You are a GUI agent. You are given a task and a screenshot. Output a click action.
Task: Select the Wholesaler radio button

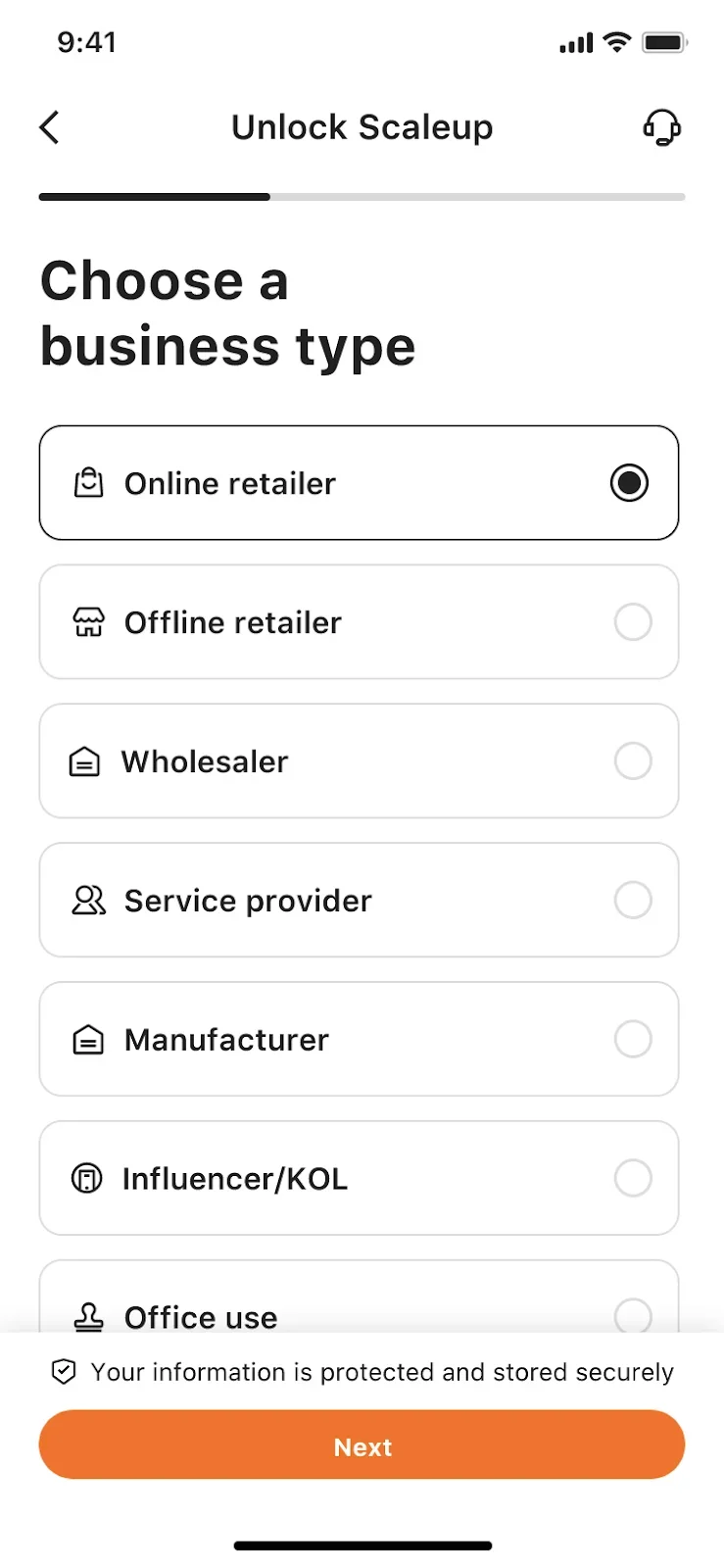633,760
